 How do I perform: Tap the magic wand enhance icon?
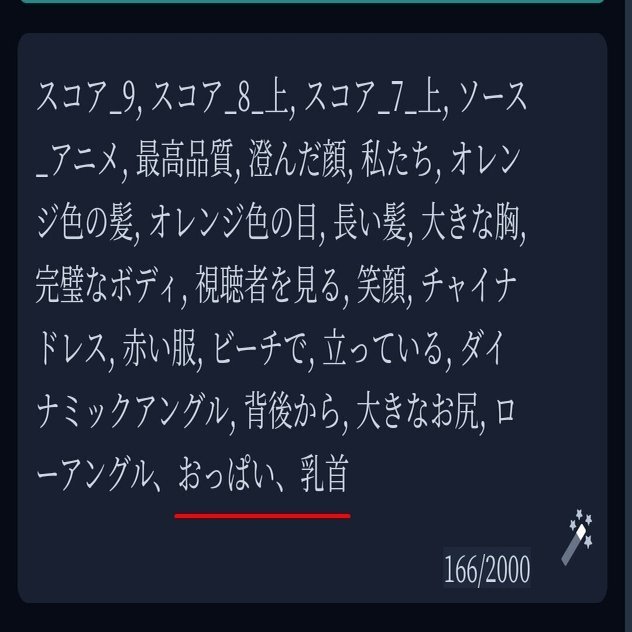[x=577, y=537]
